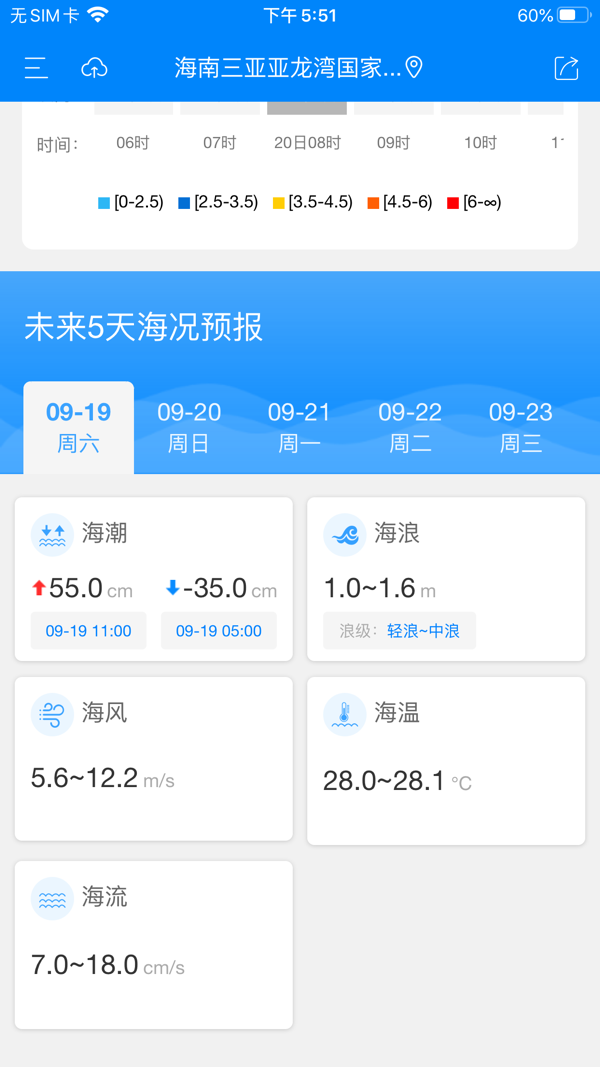Open the 海温 sea temperature card
Screen dimensions: 600x1067
446,761
